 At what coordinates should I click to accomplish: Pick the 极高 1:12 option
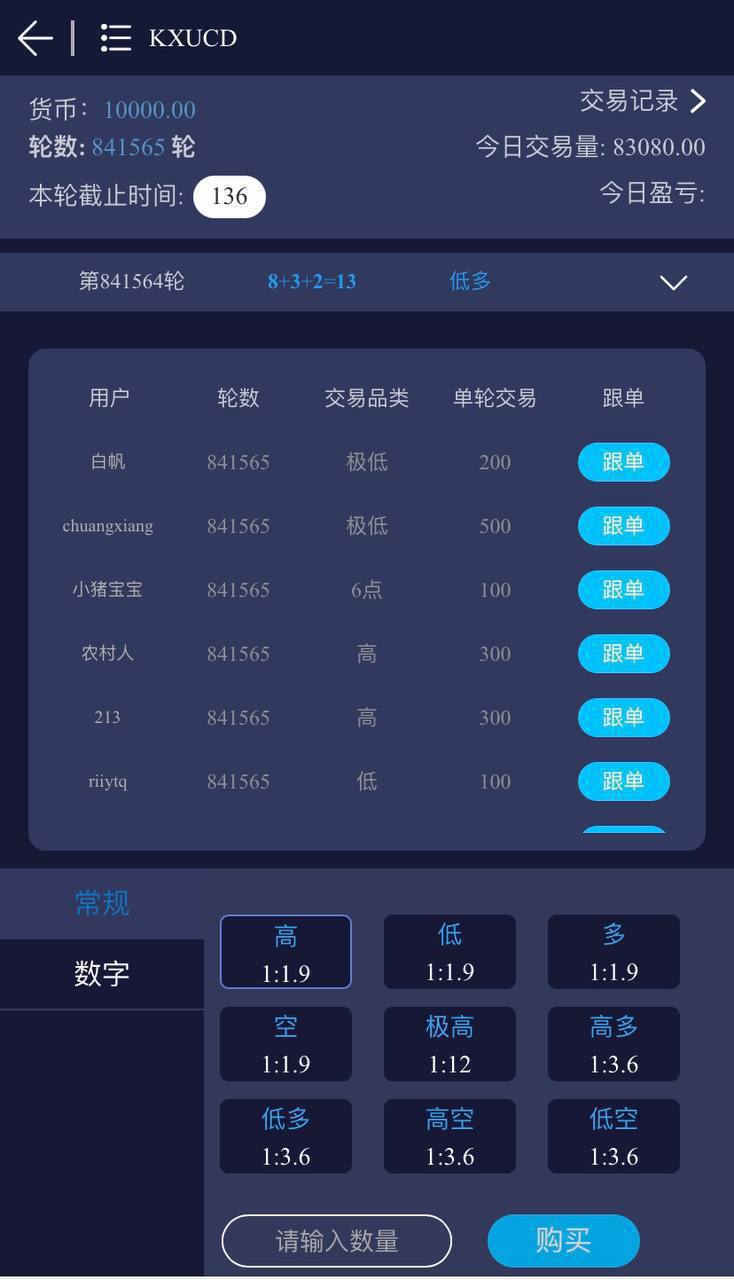coord(450,1044)
